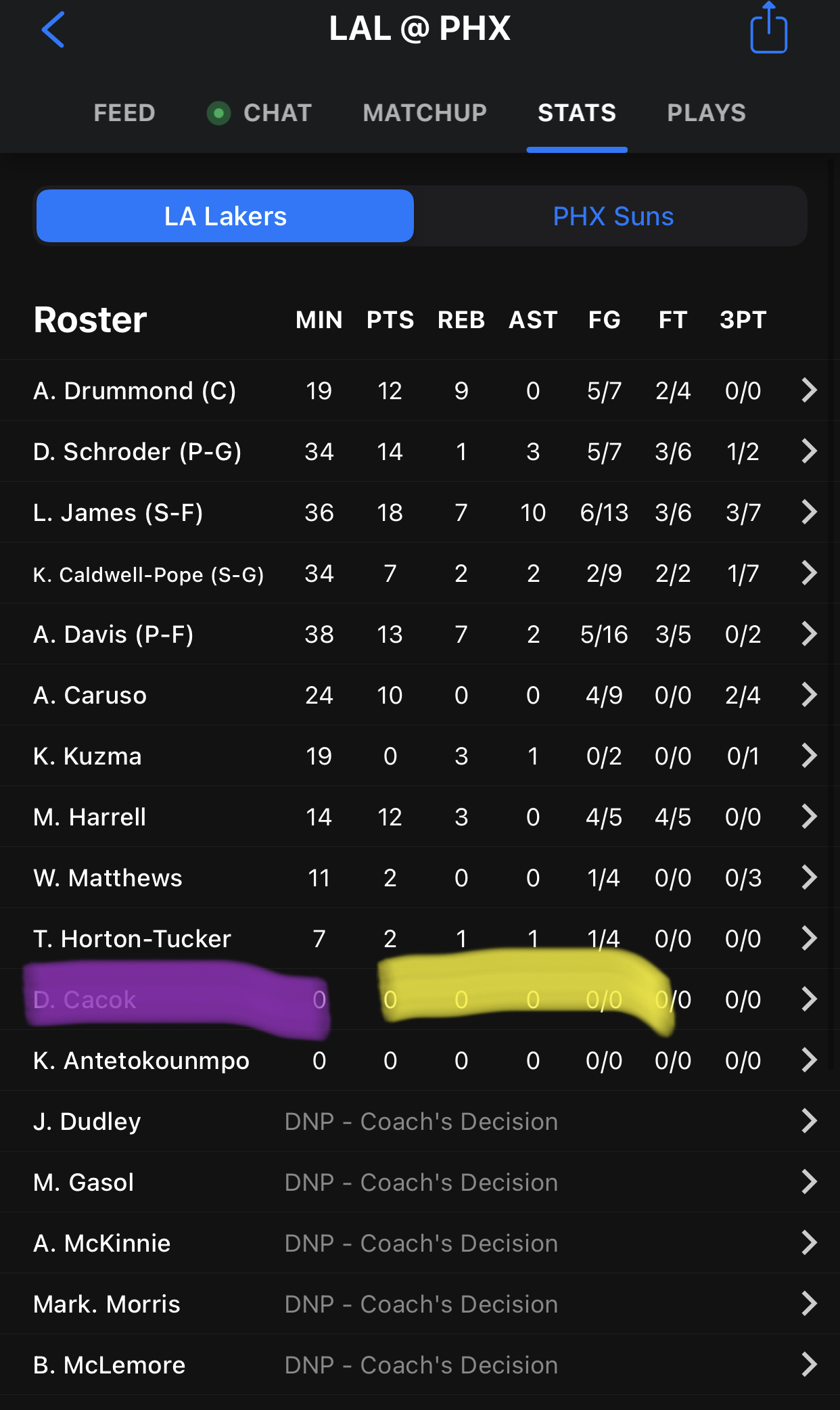View A. Davis stats details

pyautogui.click(x=420, y=634)
